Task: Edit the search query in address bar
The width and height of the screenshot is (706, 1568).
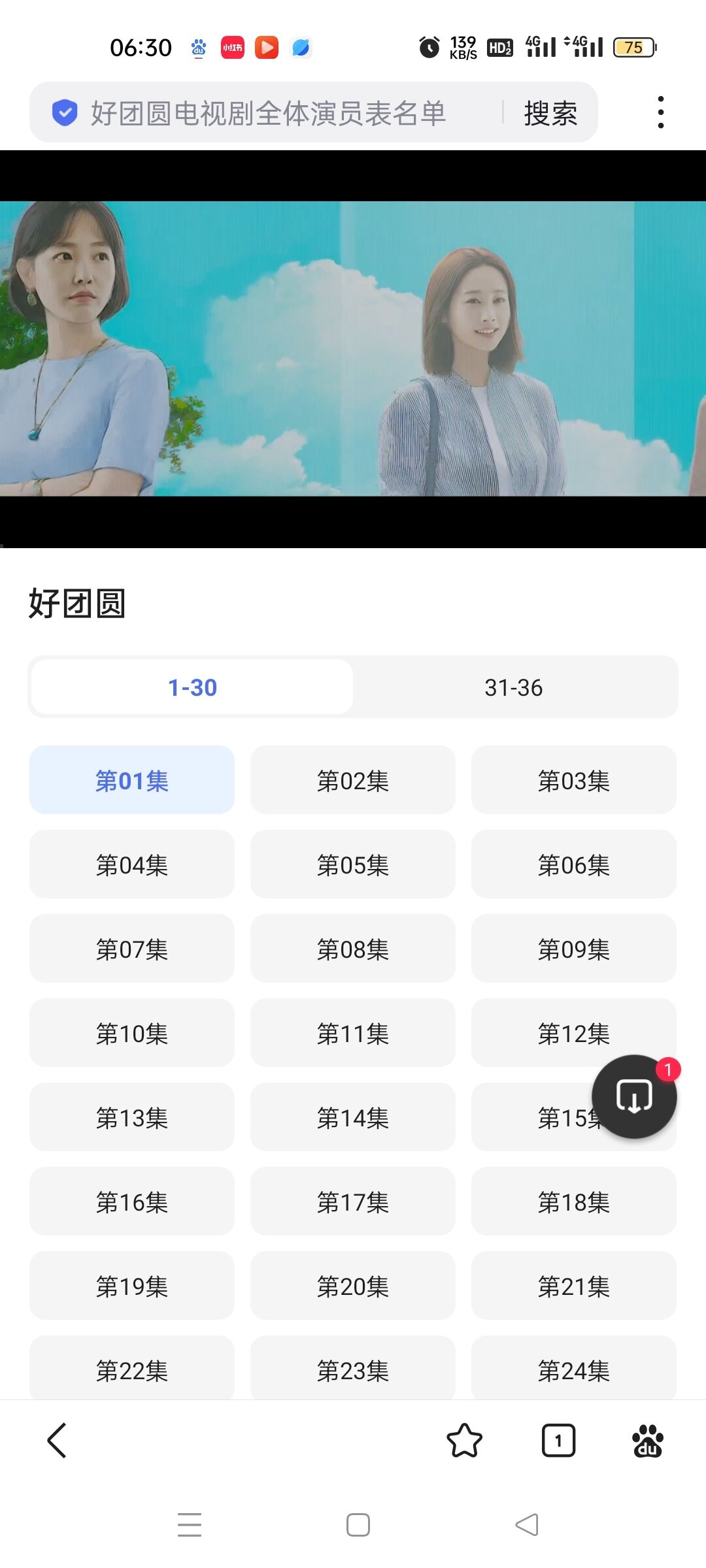Action: [x=268, y=113]
